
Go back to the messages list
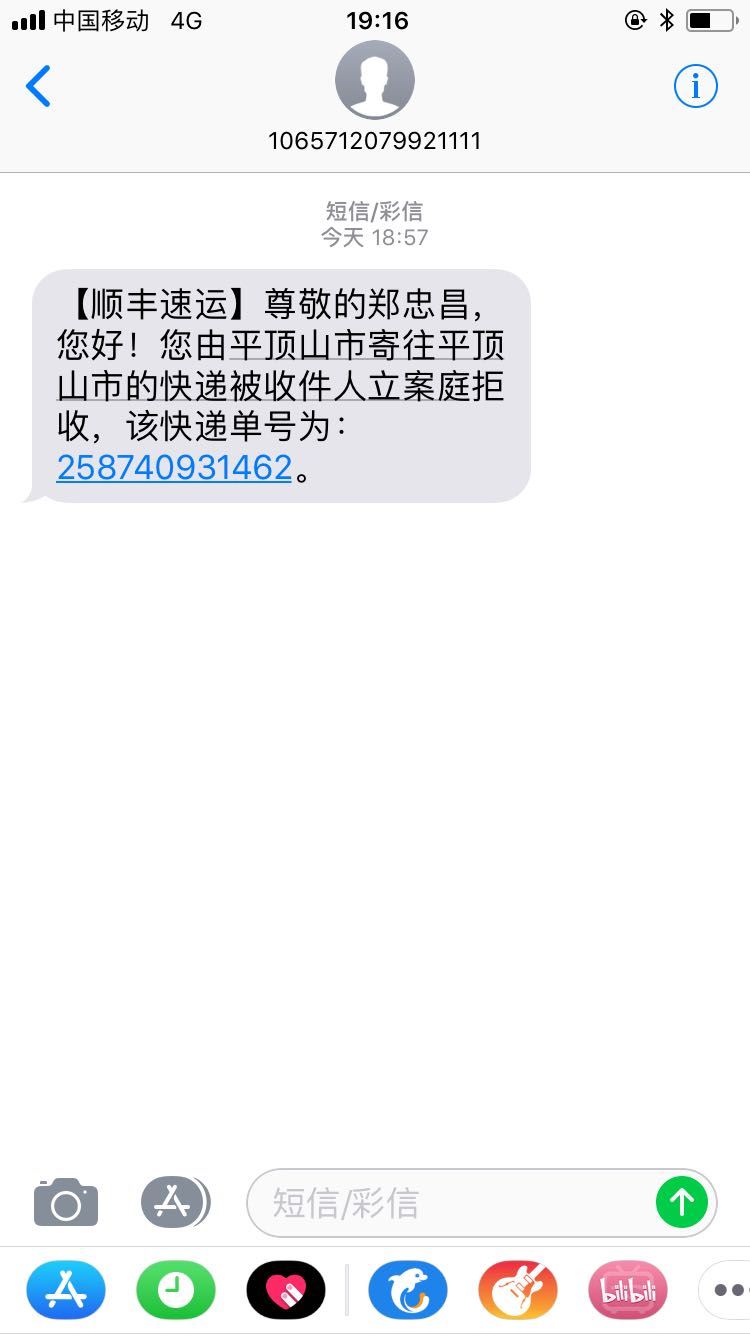38,86
